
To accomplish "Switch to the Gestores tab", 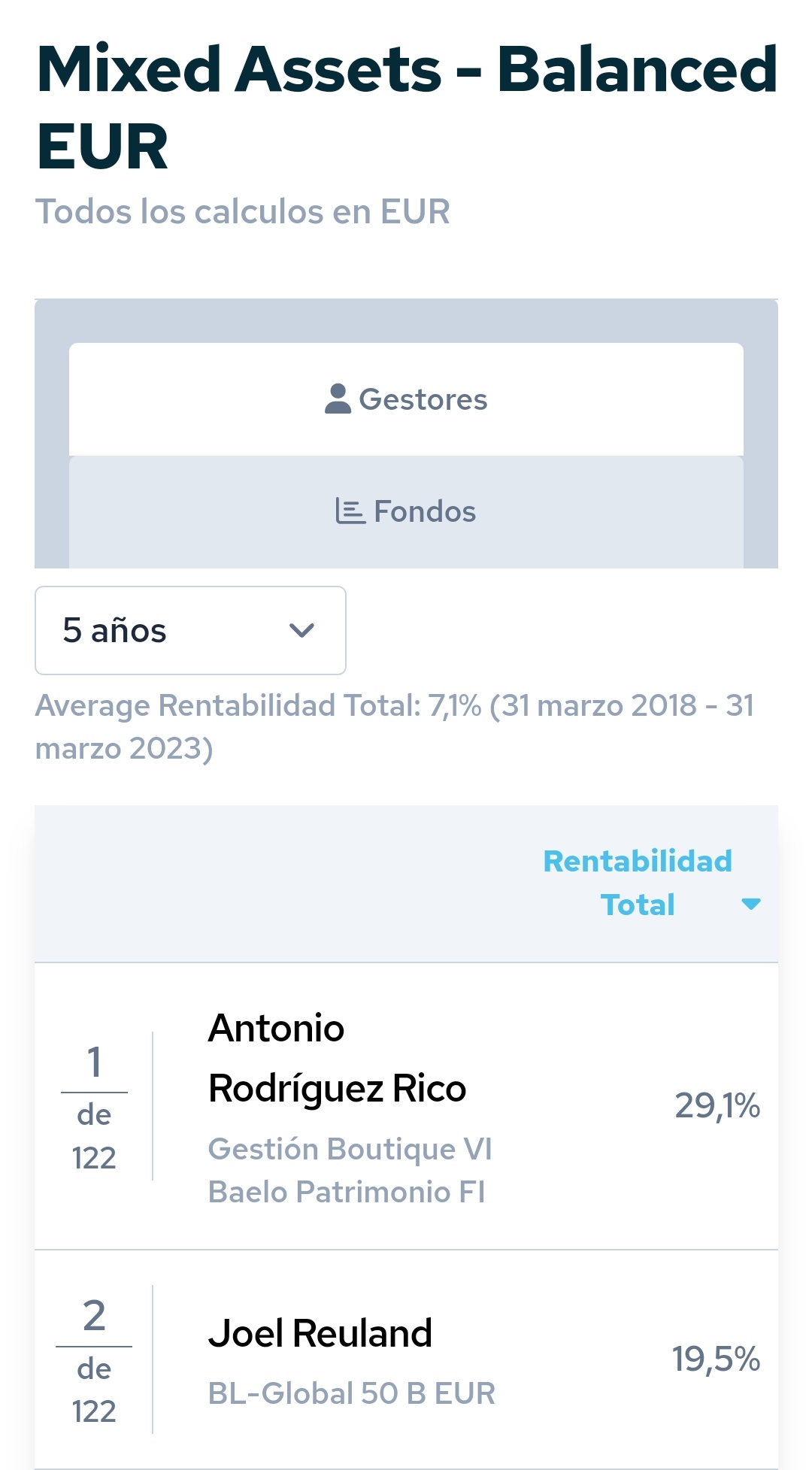I will (406, 399).
